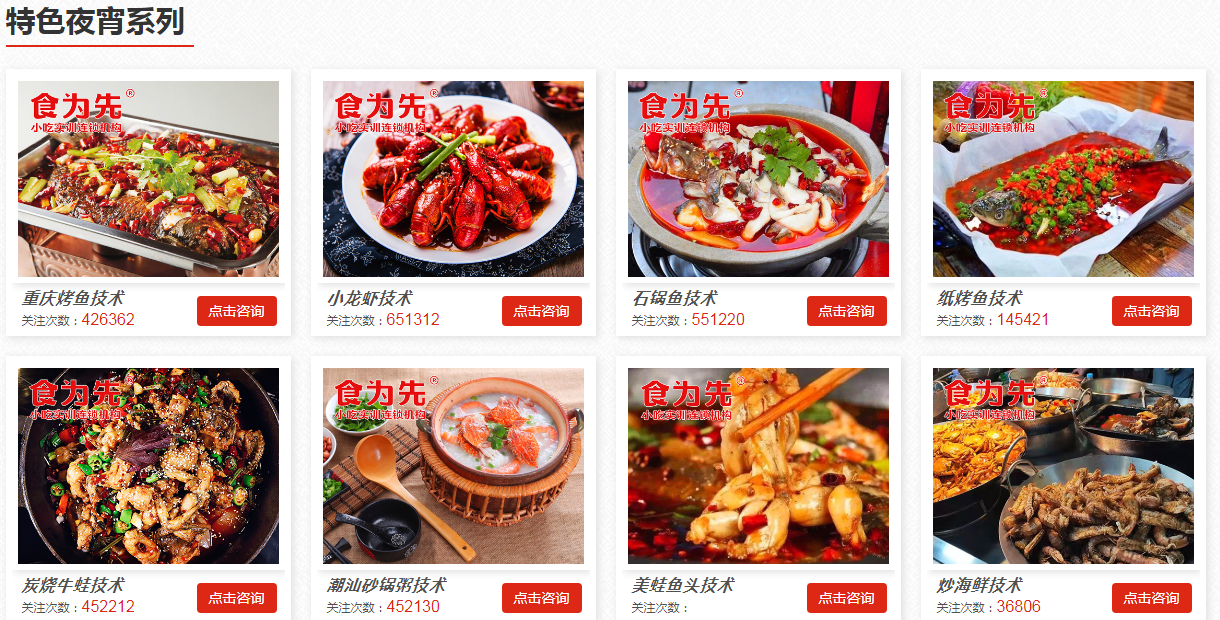Open the 潮汕砂锅粥技术 porridge photo
The image size is (1220, 620).
tap(453, 466)
